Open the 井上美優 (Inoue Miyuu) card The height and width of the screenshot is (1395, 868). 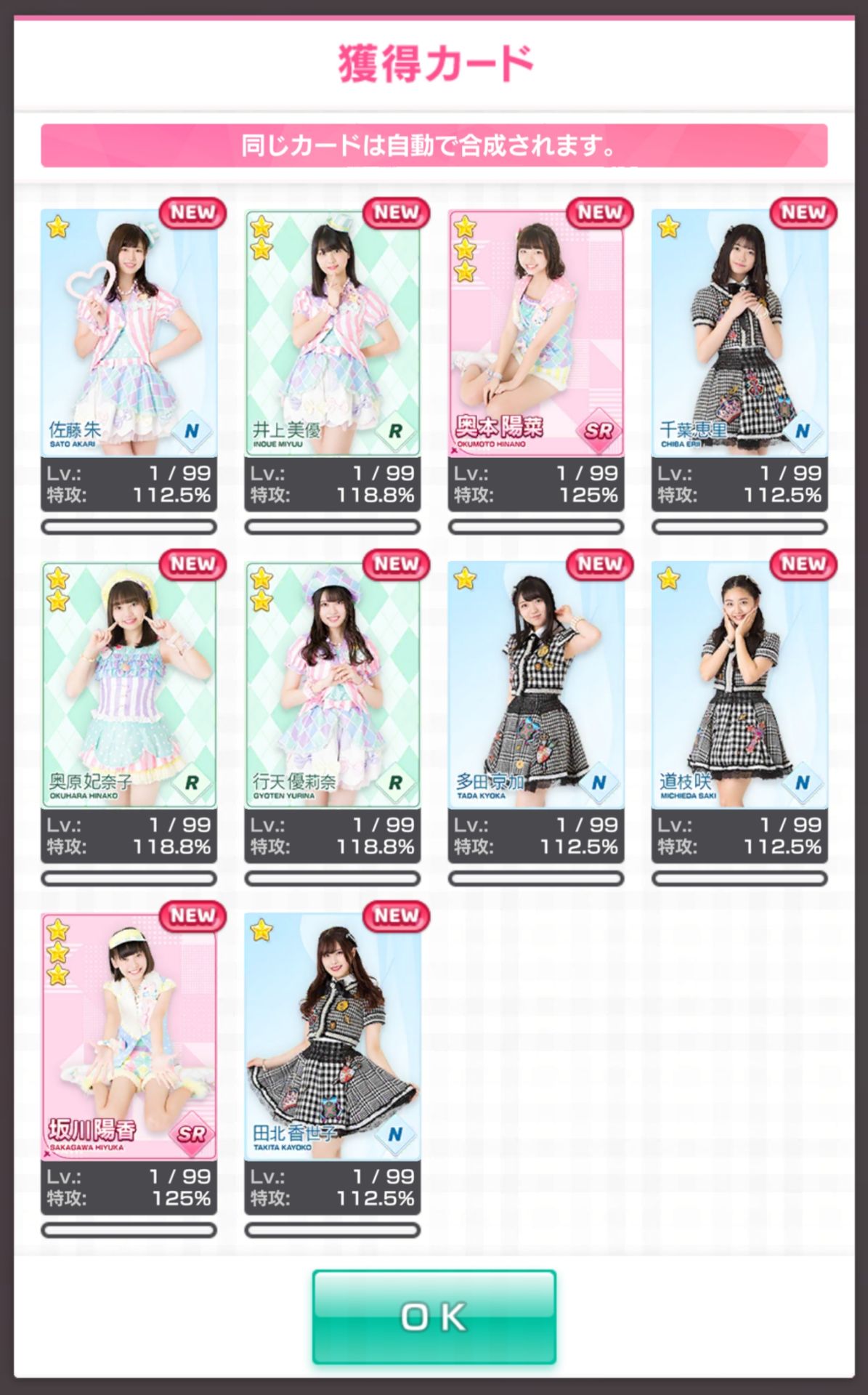coord(332,334)
